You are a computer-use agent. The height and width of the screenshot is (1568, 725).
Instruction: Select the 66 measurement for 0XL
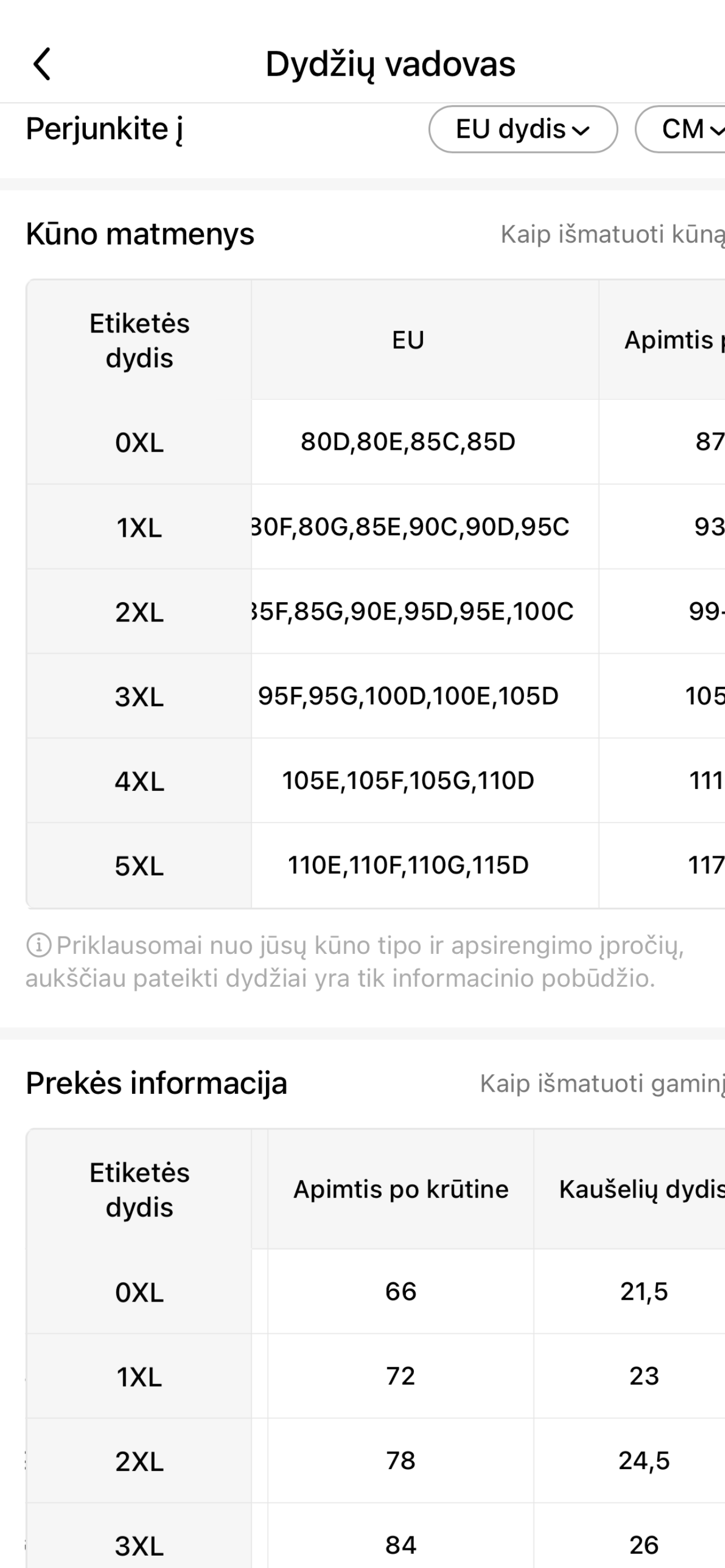click(x=401, y=1290)
